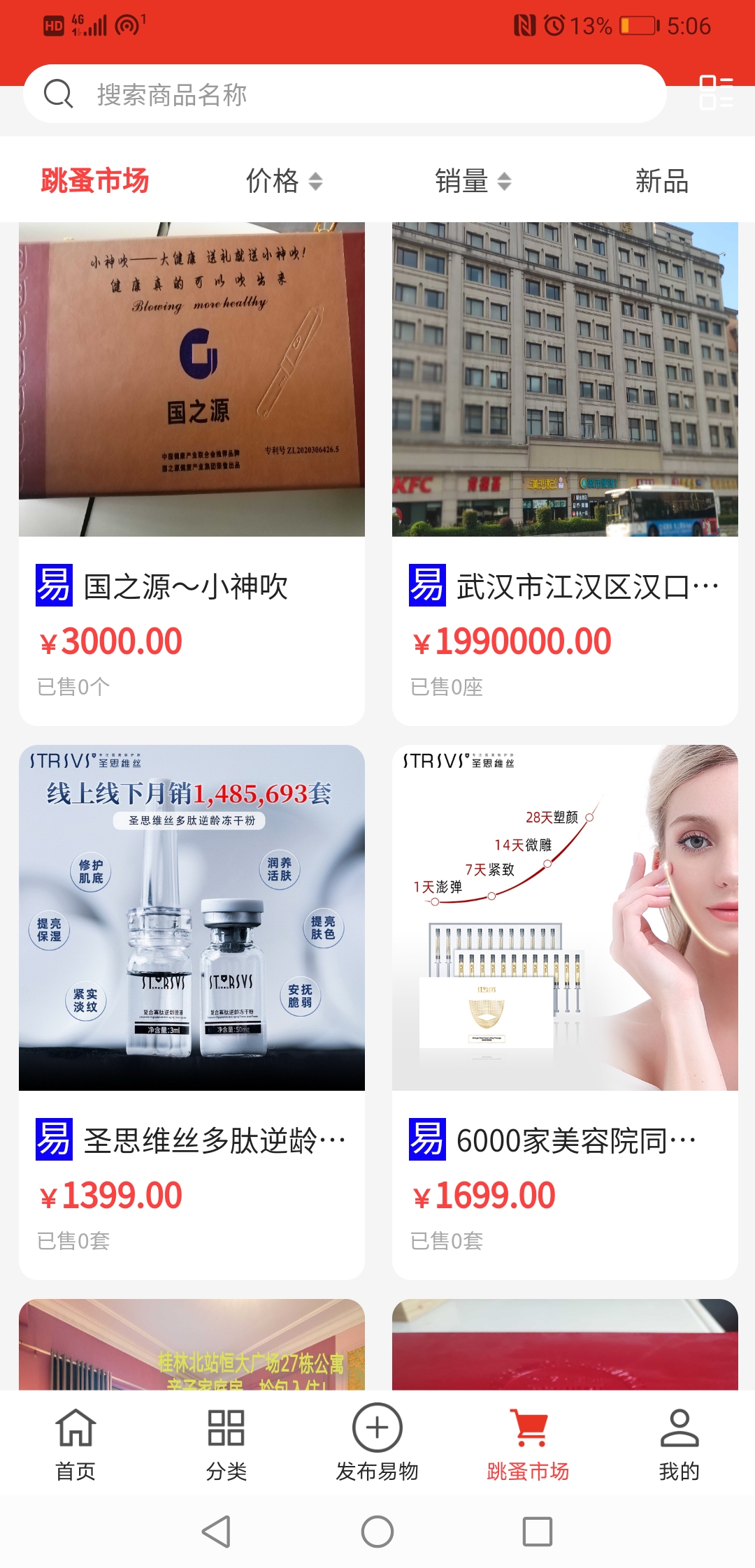755x1568 pixels.
Task: Go to the 首页 tab
Action: 75,1444
